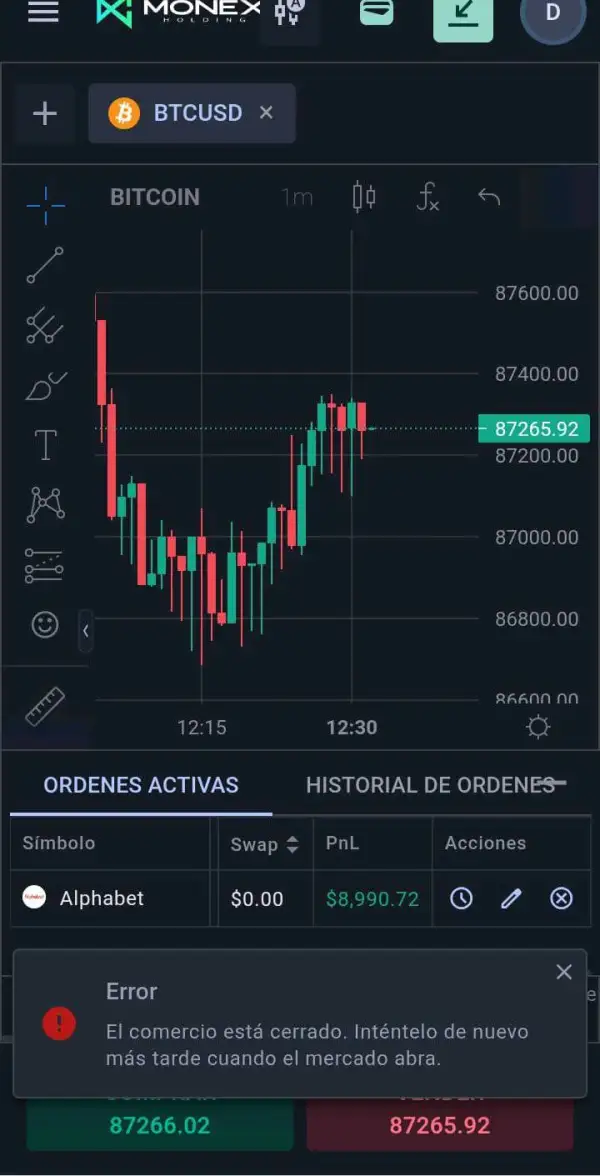Switch to Historial de Ordenes tab
The width and height of the screenshot is (600, 1176).
tap(430, 785)
